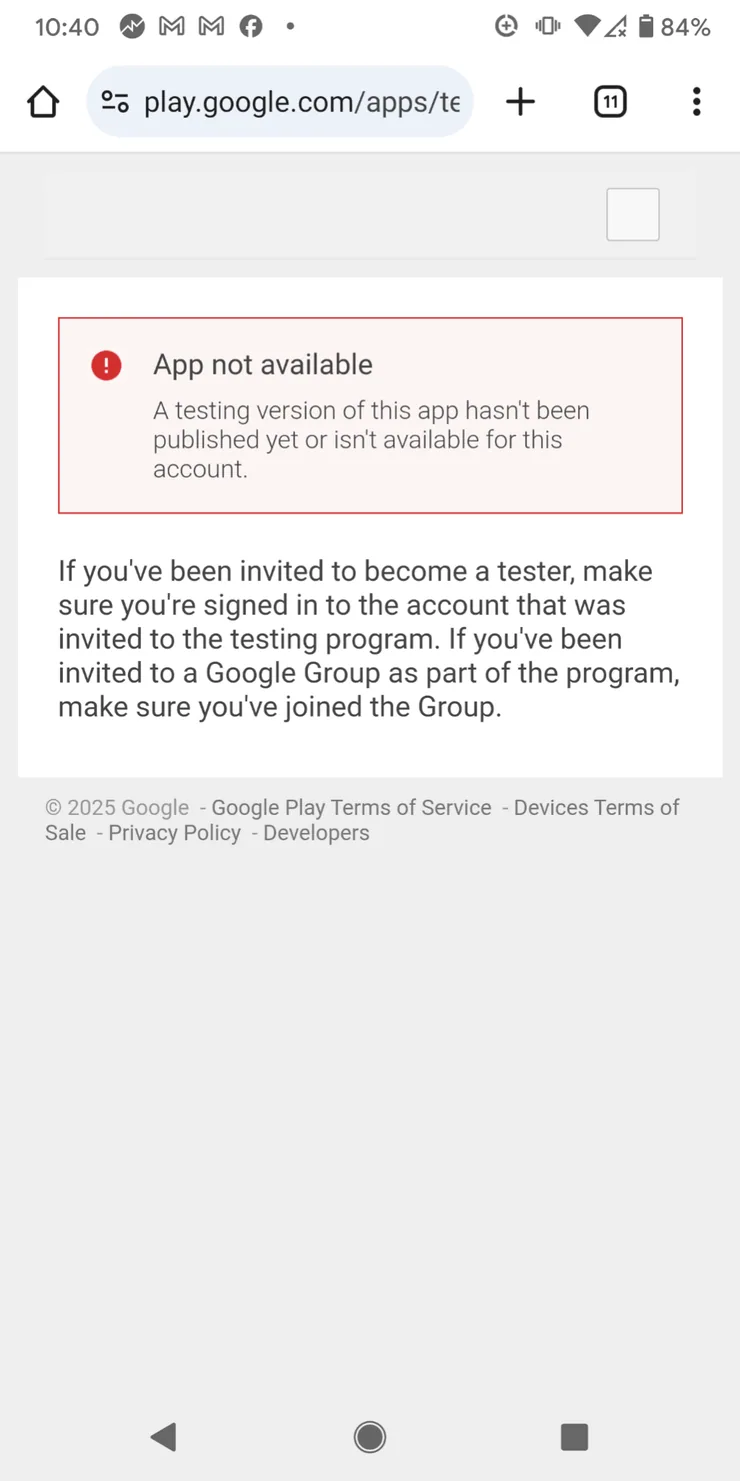The height and width of the screenshot is (1481, 740).
Task: Open Chrome's three-dot overflow menu
Action: [697, 102]
